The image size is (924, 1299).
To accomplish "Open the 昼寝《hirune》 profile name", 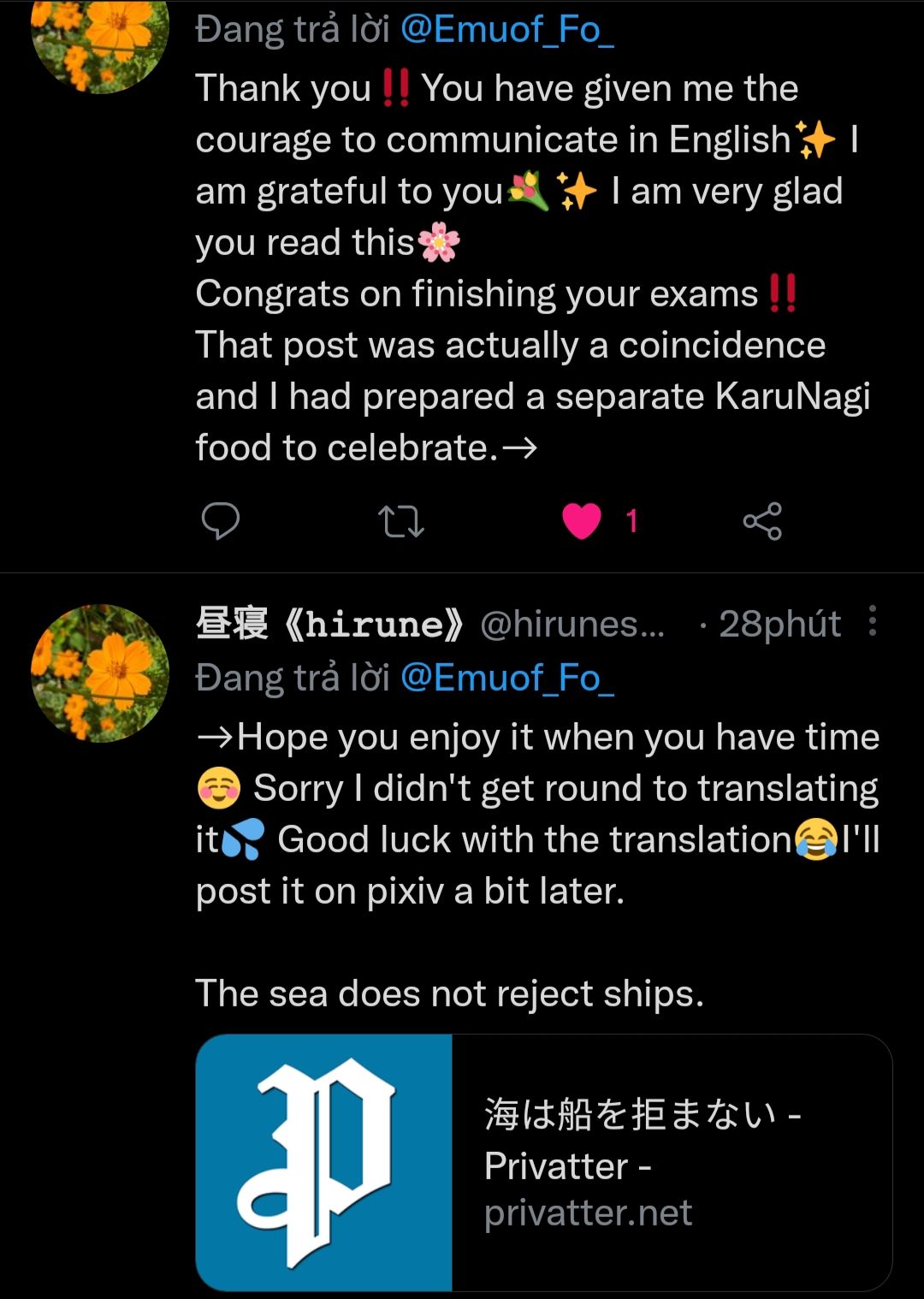I will [x=329, y=624].
